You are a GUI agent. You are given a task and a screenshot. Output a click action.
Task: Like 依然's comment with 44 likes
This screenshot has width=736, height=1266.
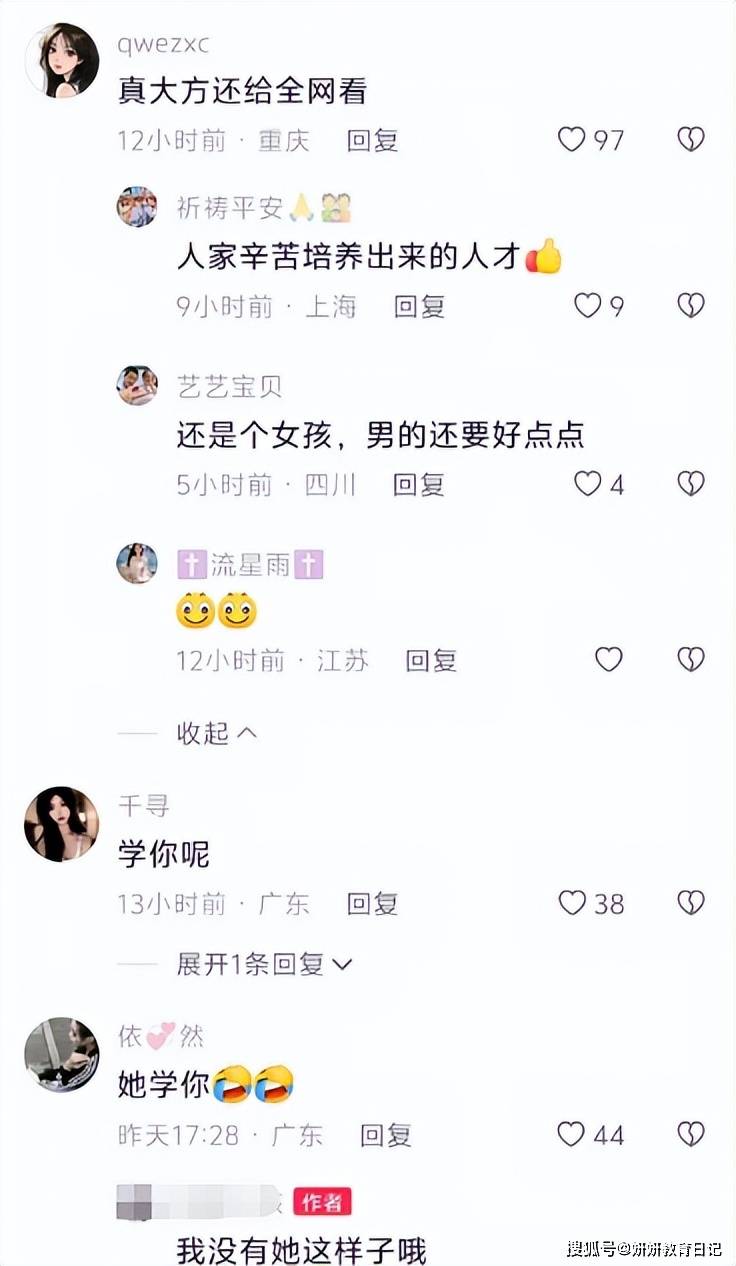(x=572, y=1135)
